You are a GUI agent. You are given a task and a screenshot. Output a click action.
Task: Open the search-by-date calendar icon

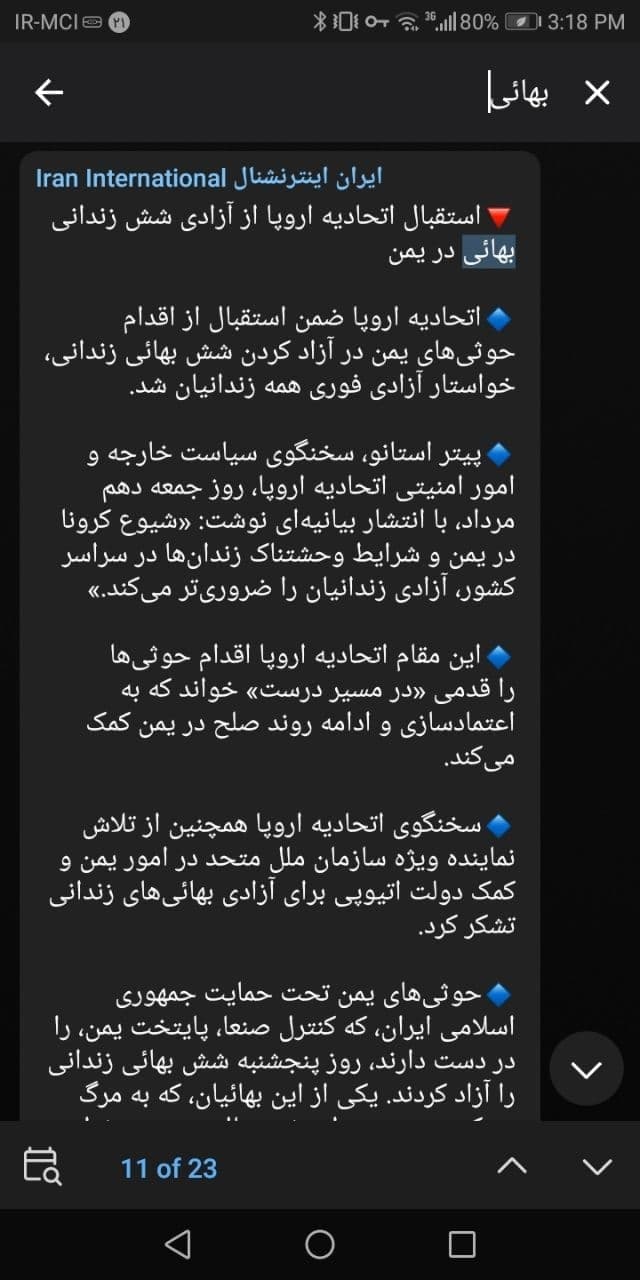click(x=41, y=1167)
